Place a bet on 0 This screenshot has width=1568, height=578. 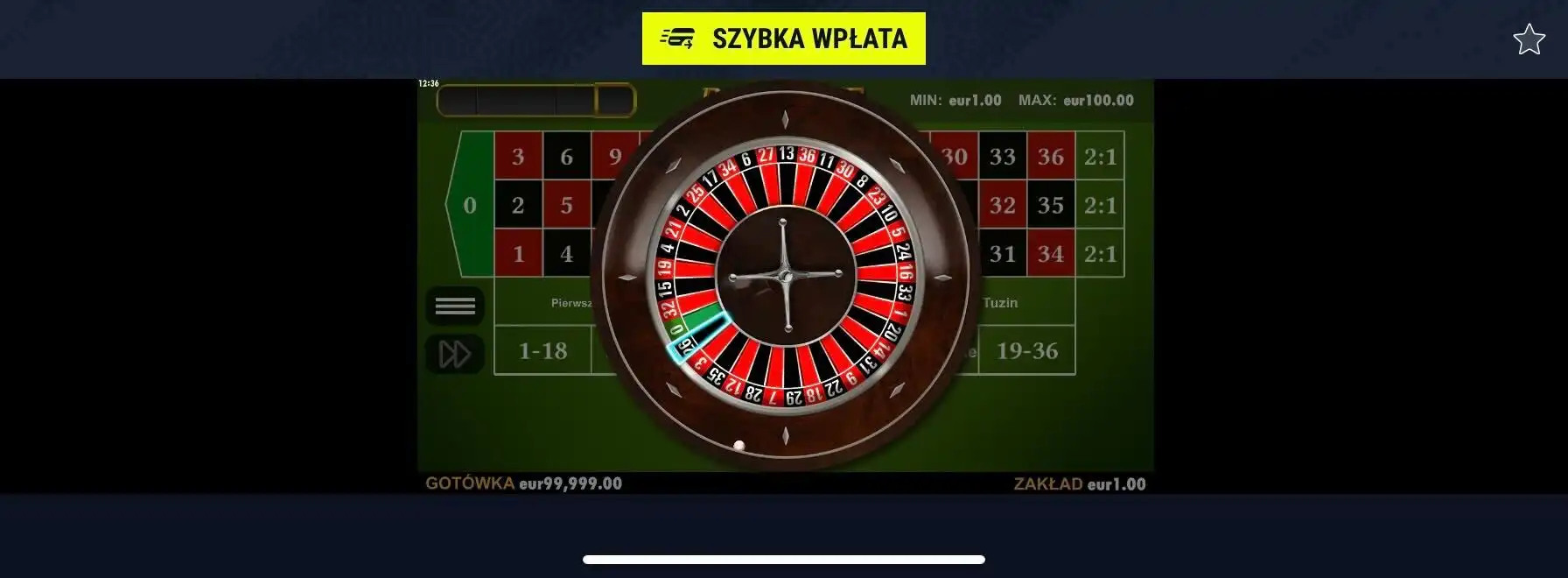tap(470, 206)
